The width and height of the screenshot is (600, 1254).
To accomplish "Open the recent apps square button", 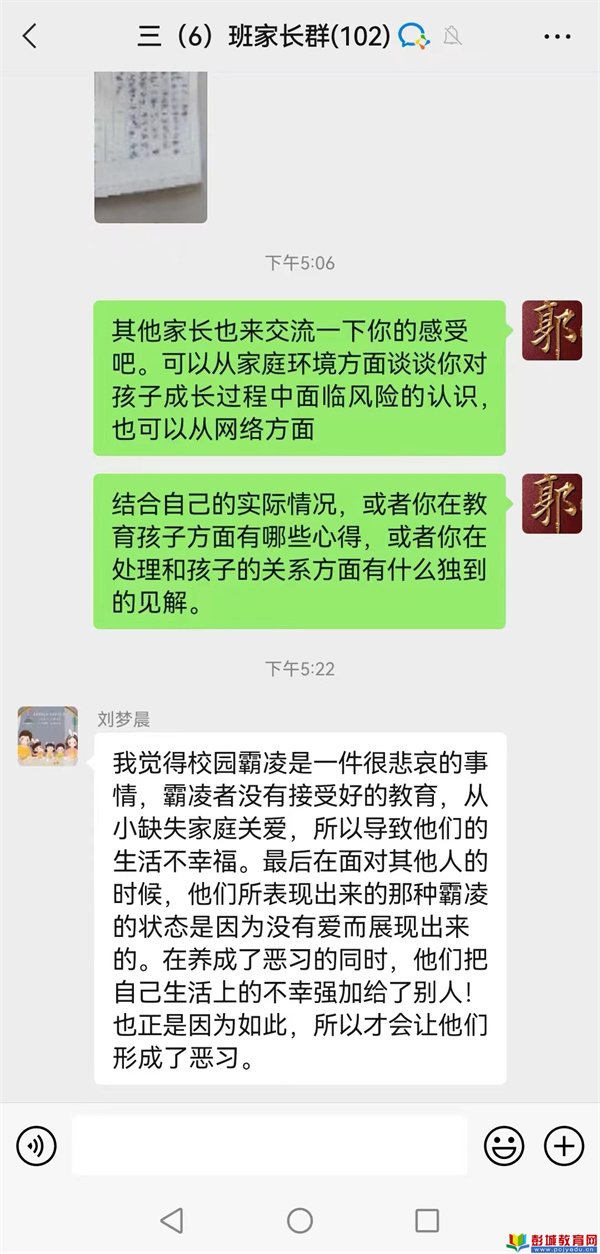I will tap(427, 1220).
